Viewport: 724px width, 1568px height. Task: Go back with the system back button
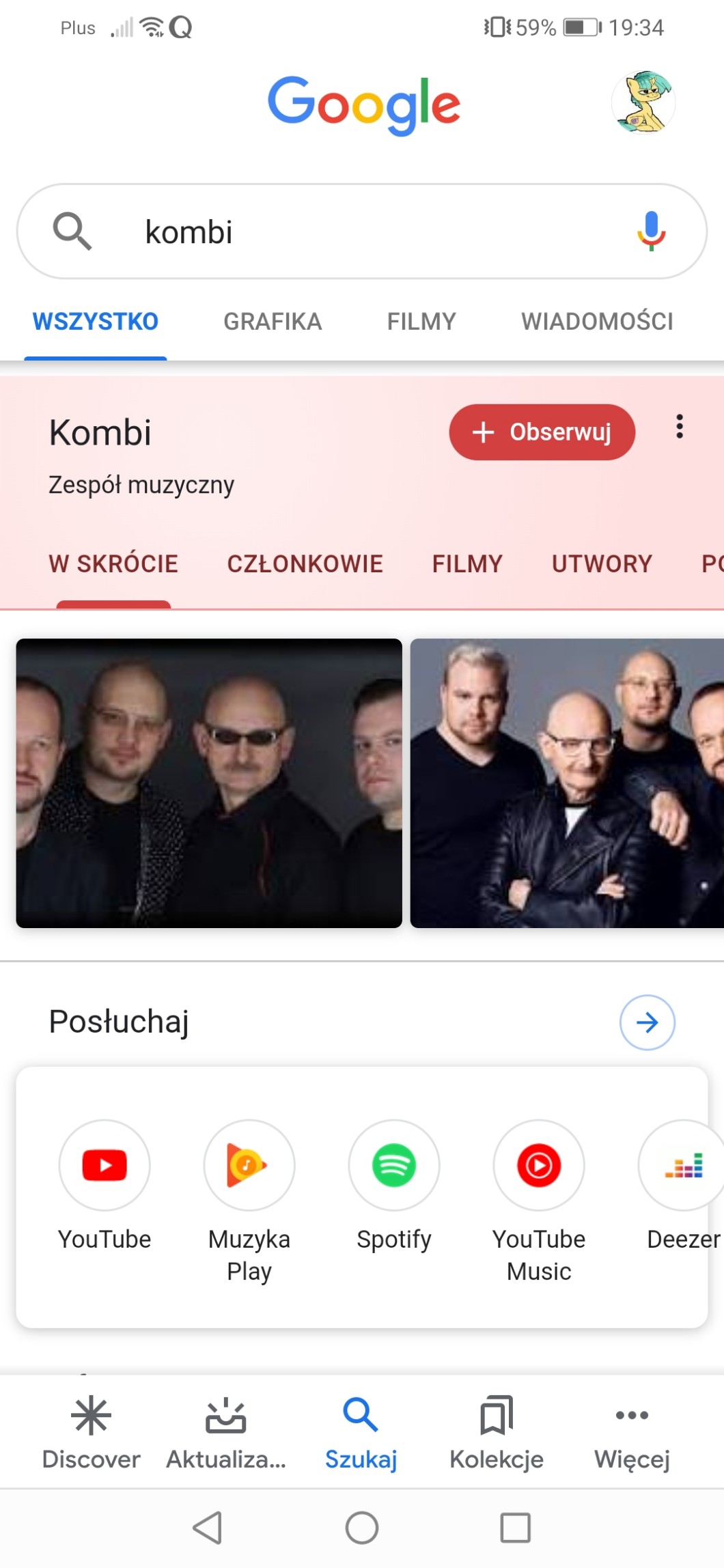[x=208, y=1528]
